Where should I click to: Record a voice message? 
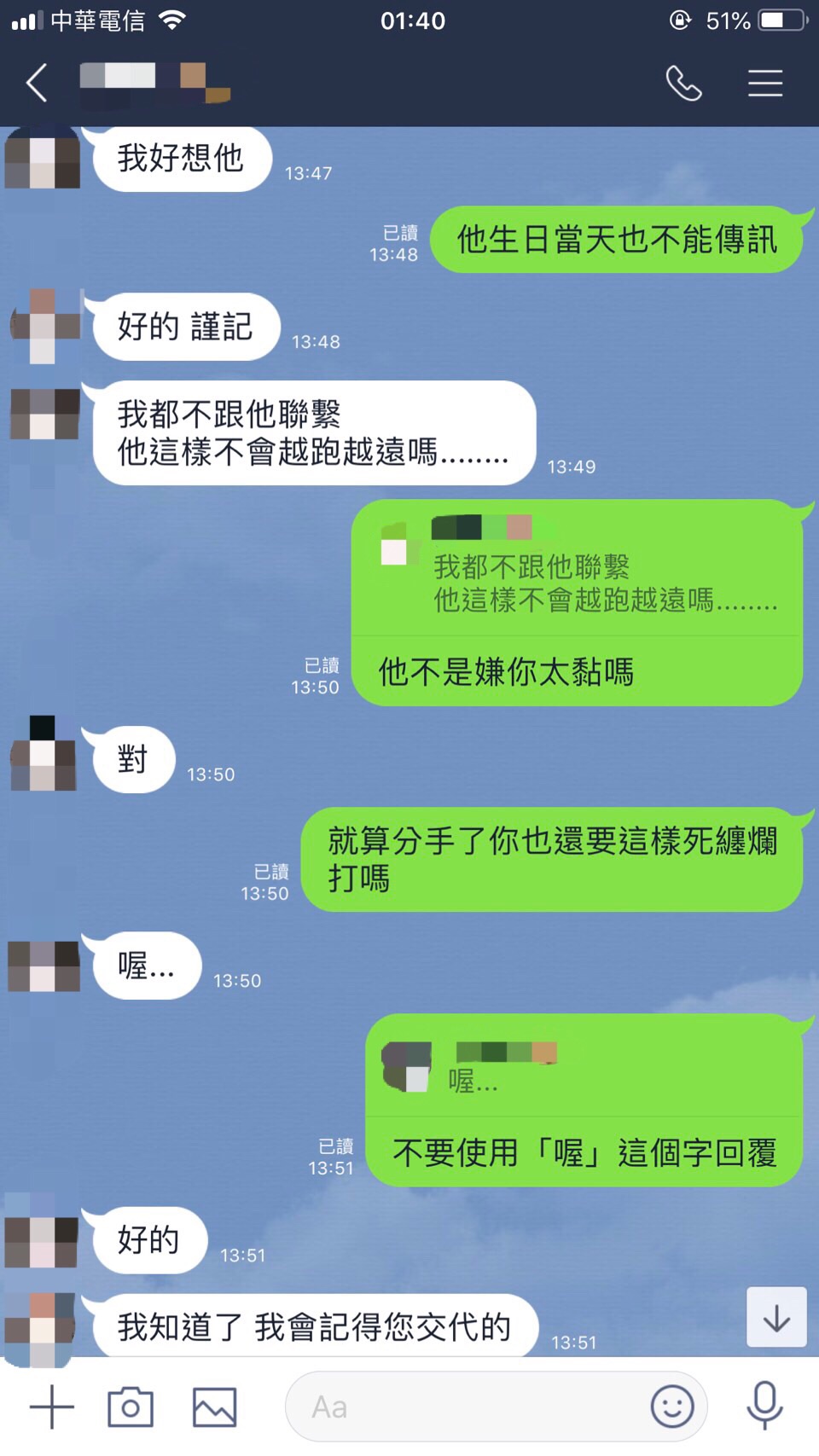764,1407
